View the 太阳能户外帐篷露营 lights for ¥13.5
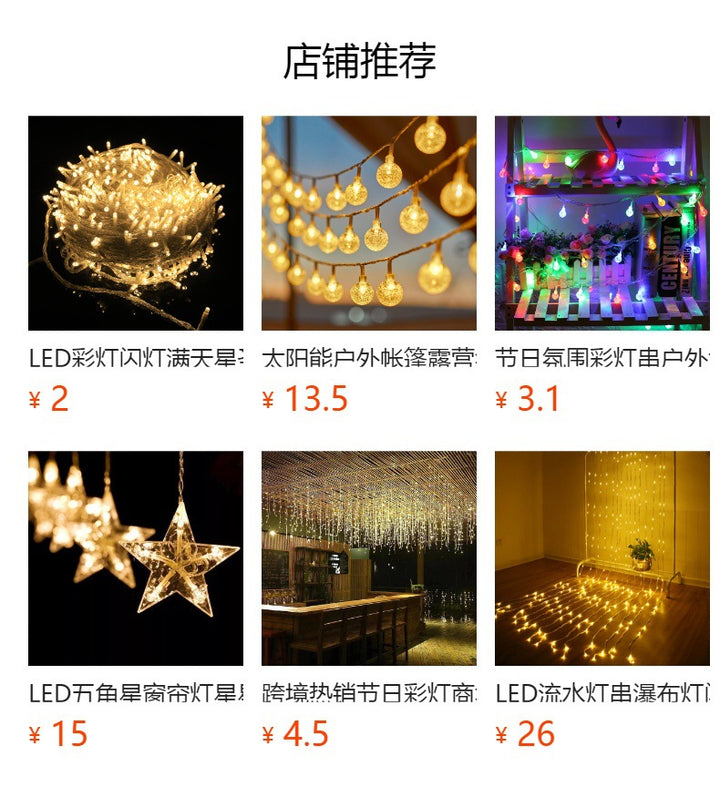 click(x=369, y=223)
